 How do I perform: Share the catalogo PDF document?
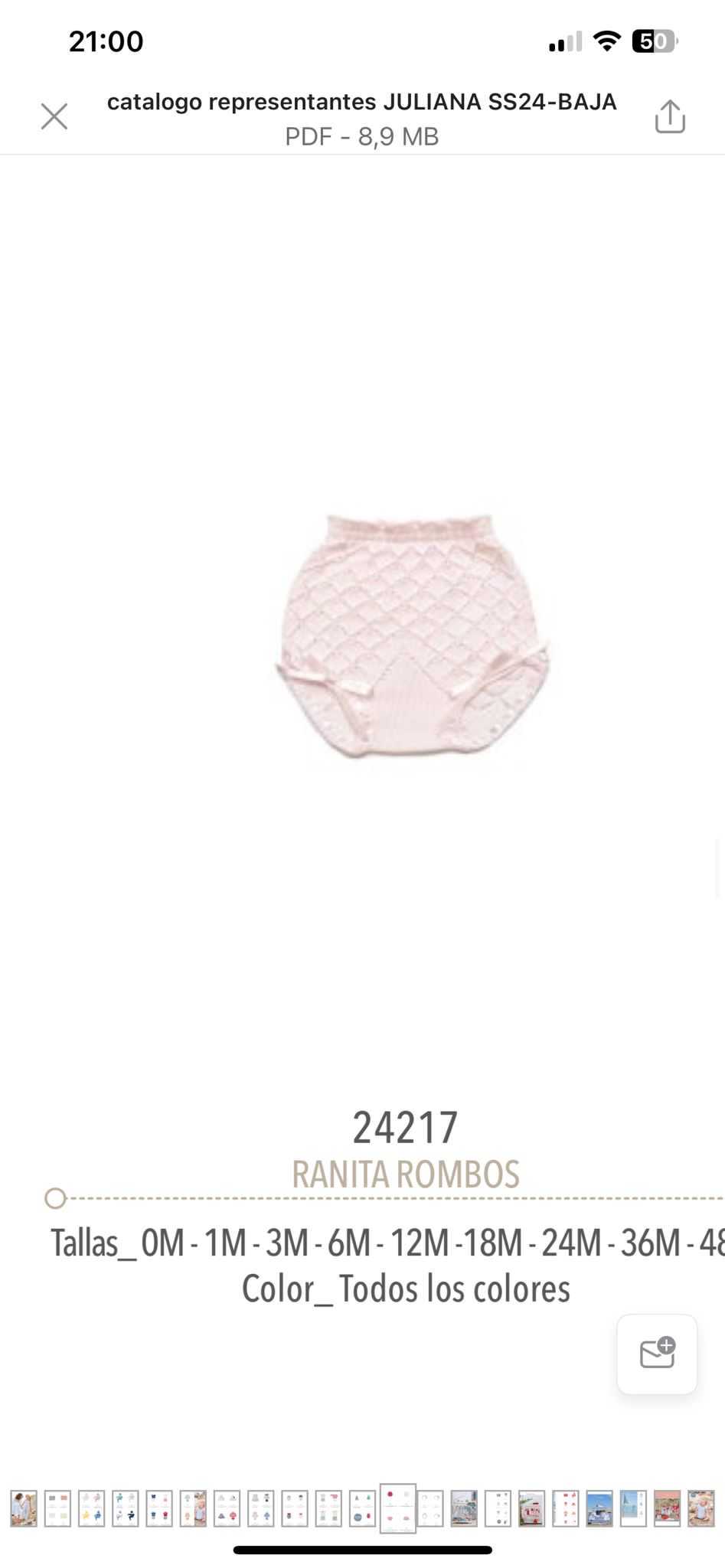pyautogui.click(x=670, y=116)
